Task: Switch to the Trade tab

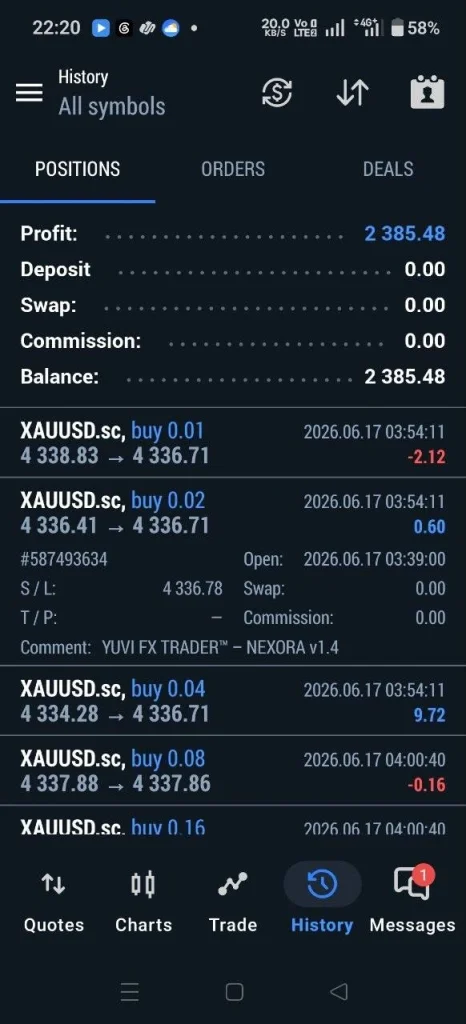Action: coord(233,899)
